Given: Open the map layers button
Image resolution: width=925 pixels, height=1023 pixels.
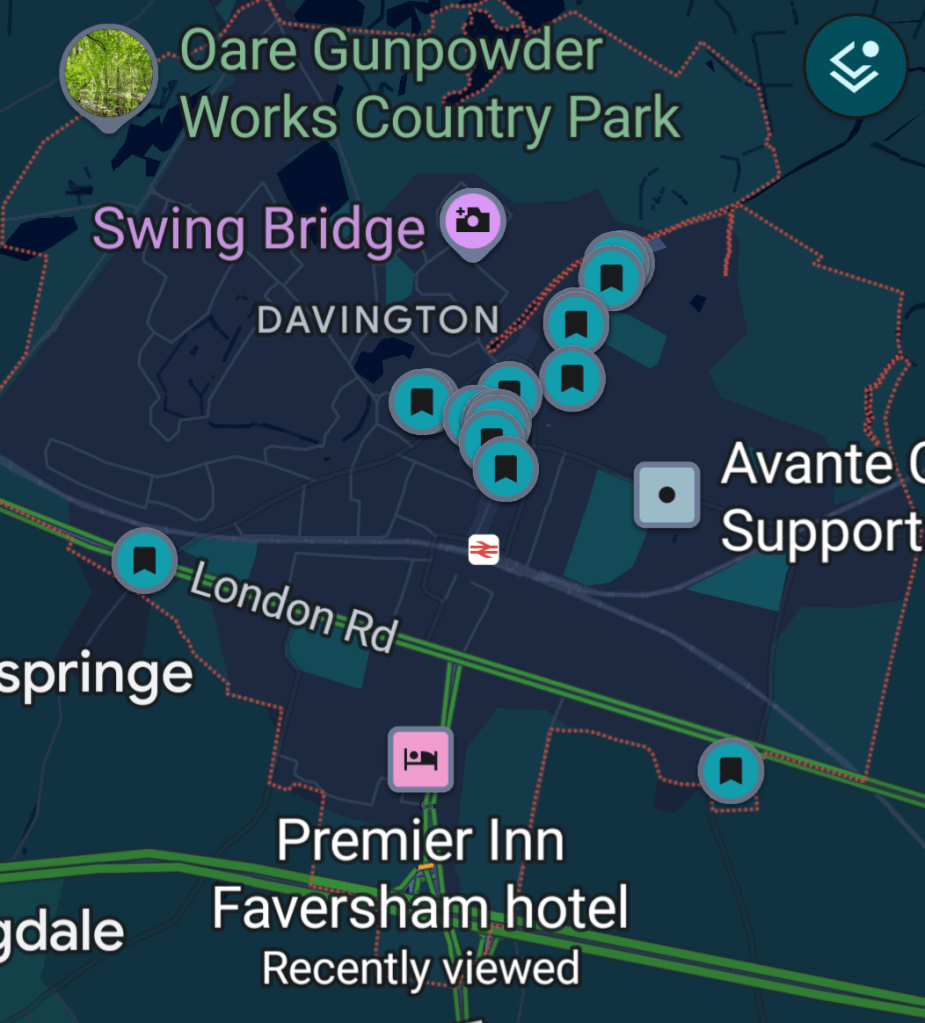Looking at the screenshot, I should click(855, 65).
